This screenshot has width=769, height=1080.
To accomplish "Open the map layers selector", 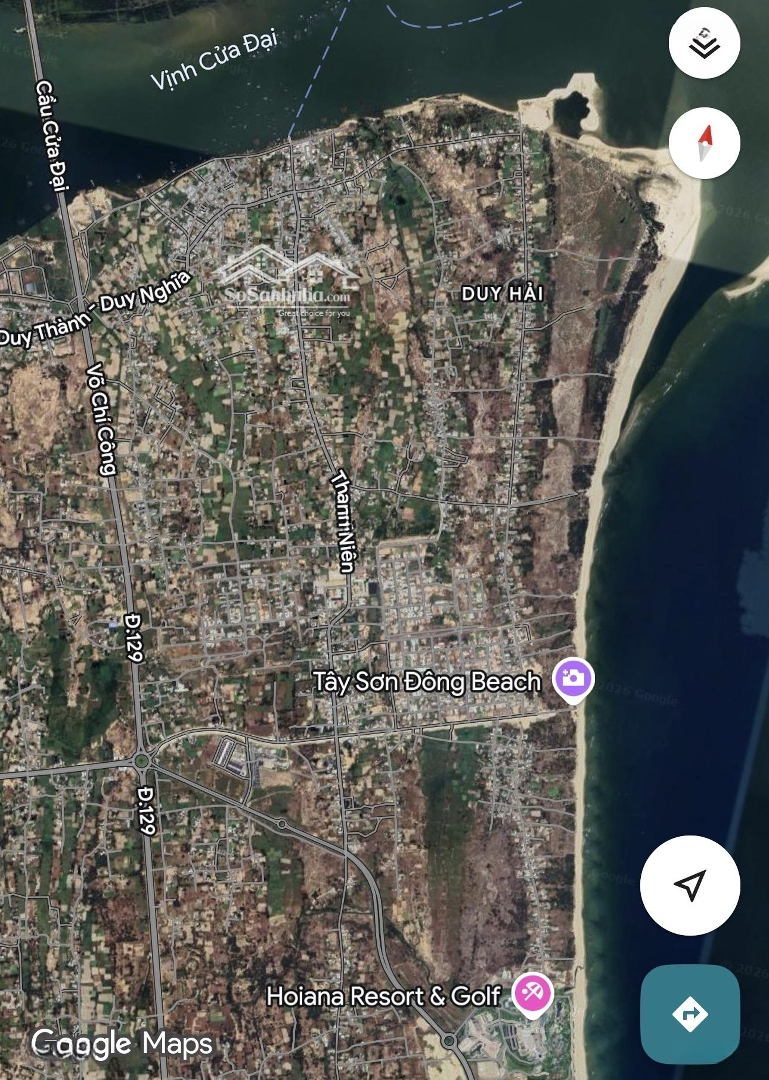I will pyautogui.click(x=704, y=44).
